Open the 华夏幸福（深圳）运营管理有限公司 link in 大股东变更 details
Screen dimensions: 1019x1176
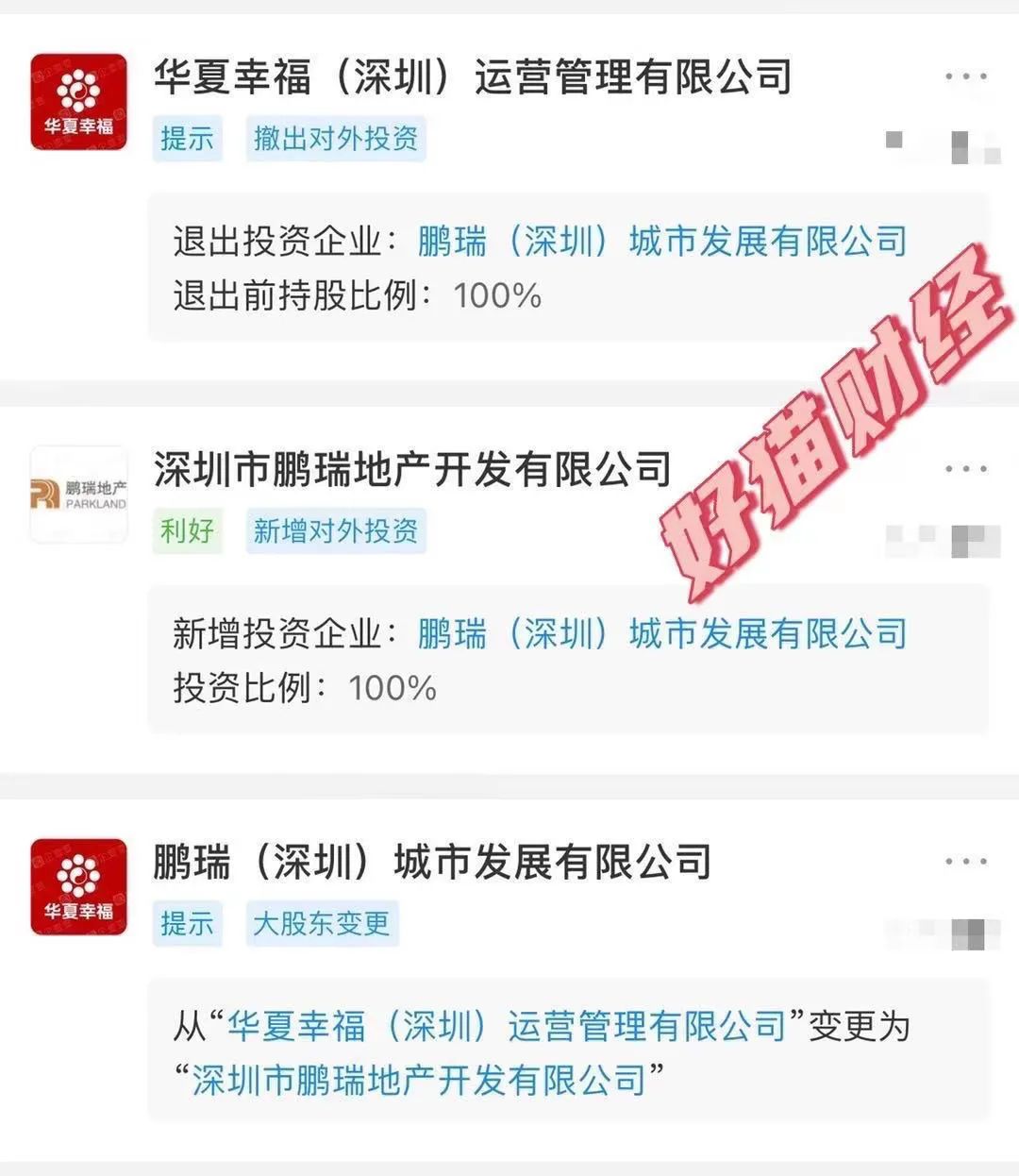coord(507,1026)
